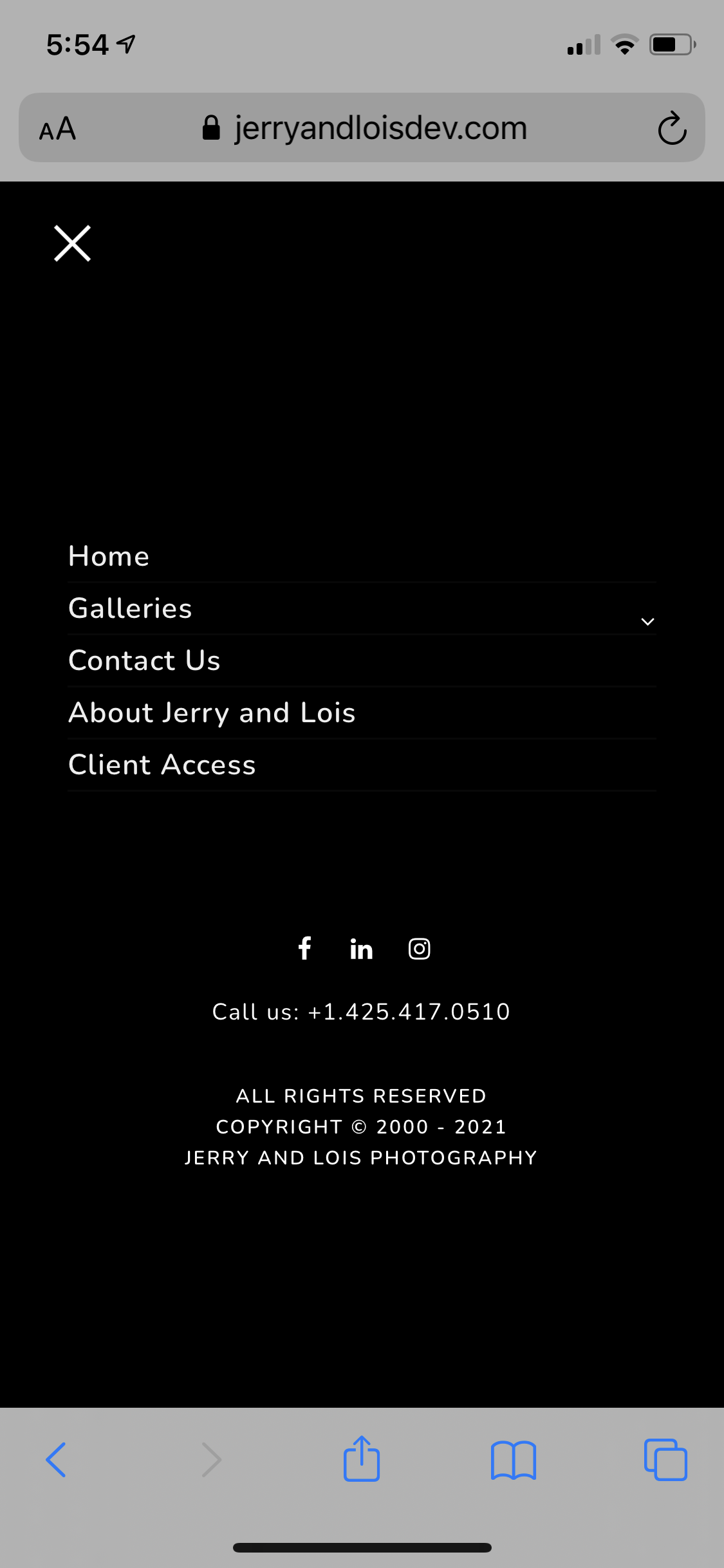This screenshot has height=1568, width=724.
Task: Open the Galleries menu item
Action: [x=131, y=608]
